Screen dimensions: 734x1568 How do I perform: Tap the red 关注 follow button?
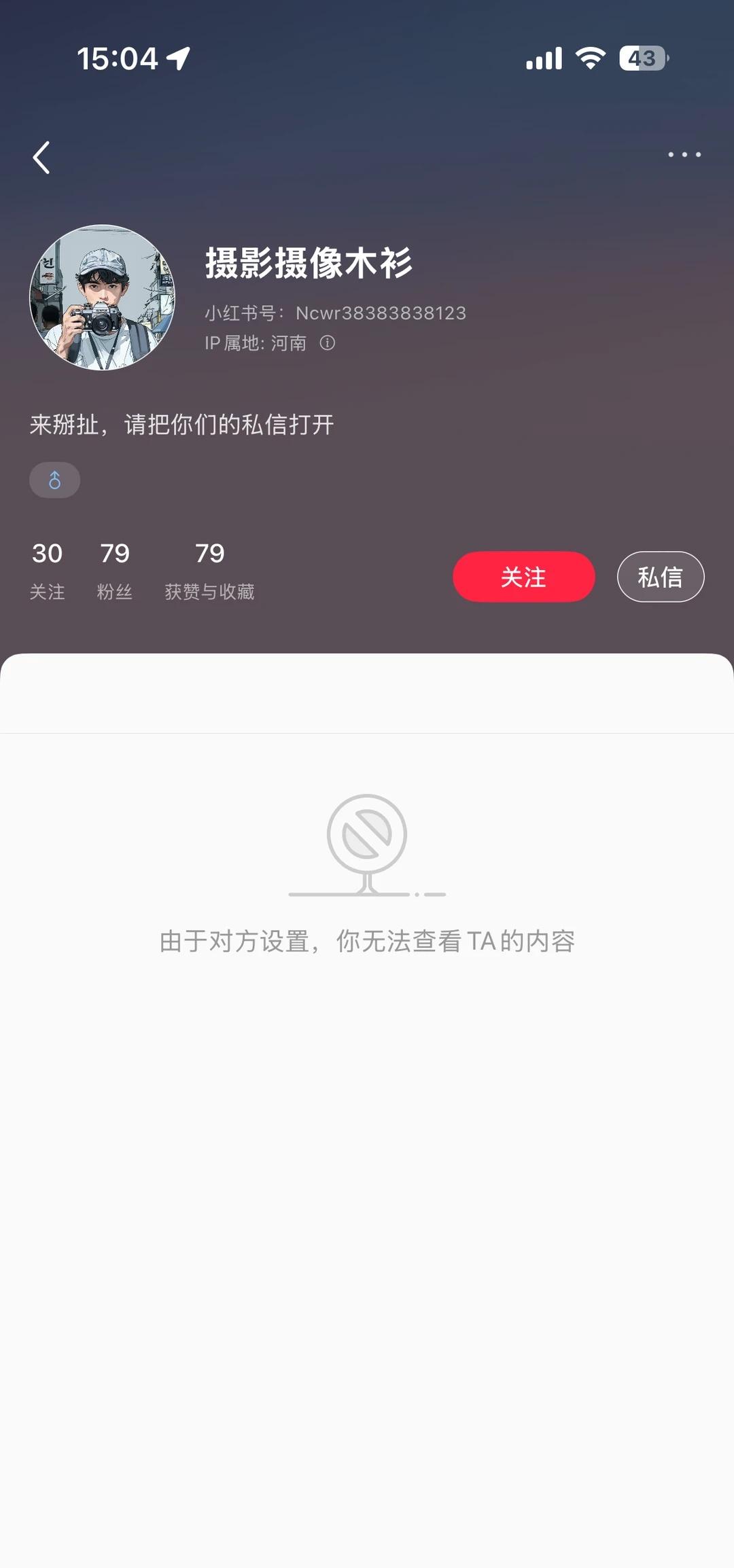523,576
